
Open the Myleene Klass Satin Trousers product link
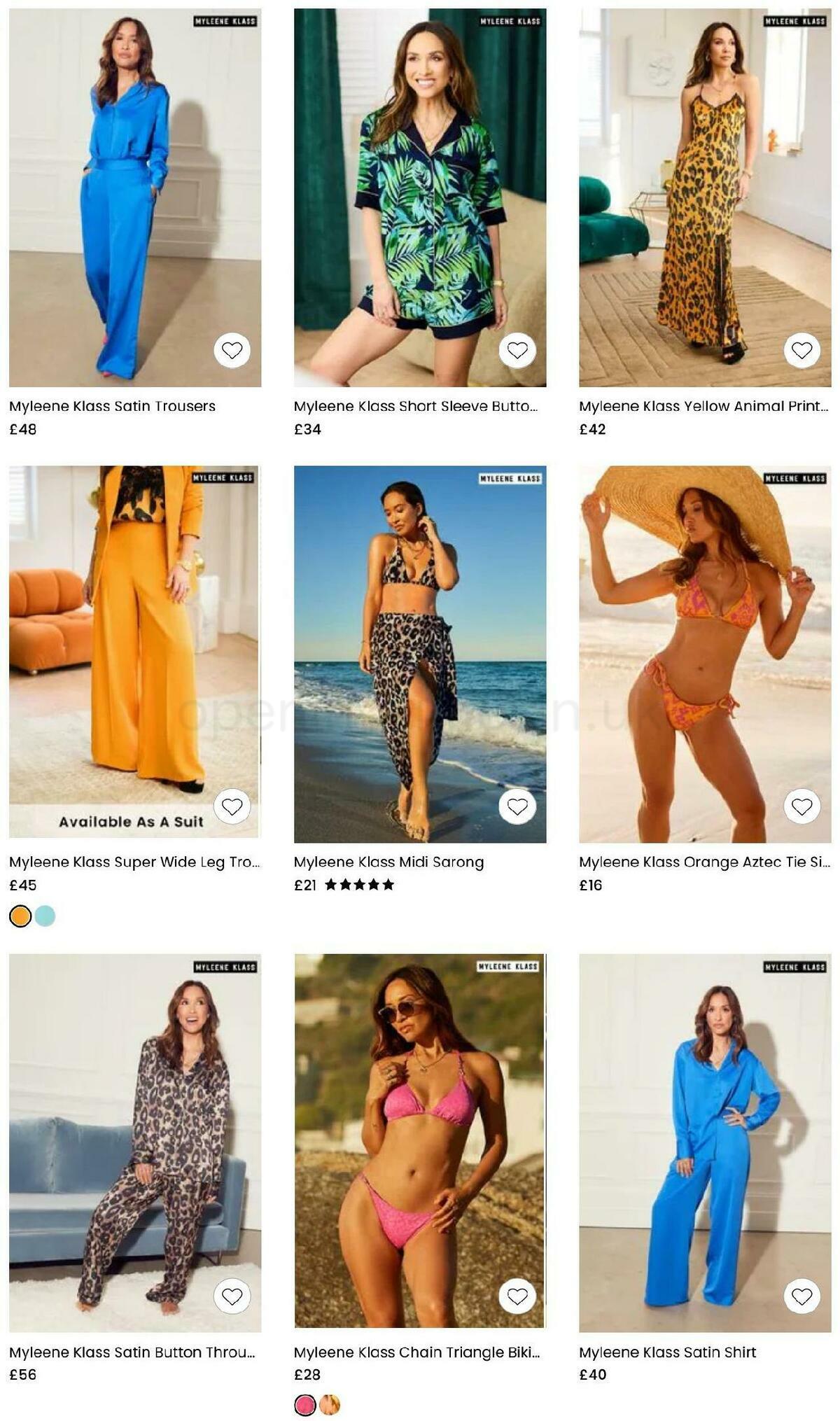click(x=112, y=405)
